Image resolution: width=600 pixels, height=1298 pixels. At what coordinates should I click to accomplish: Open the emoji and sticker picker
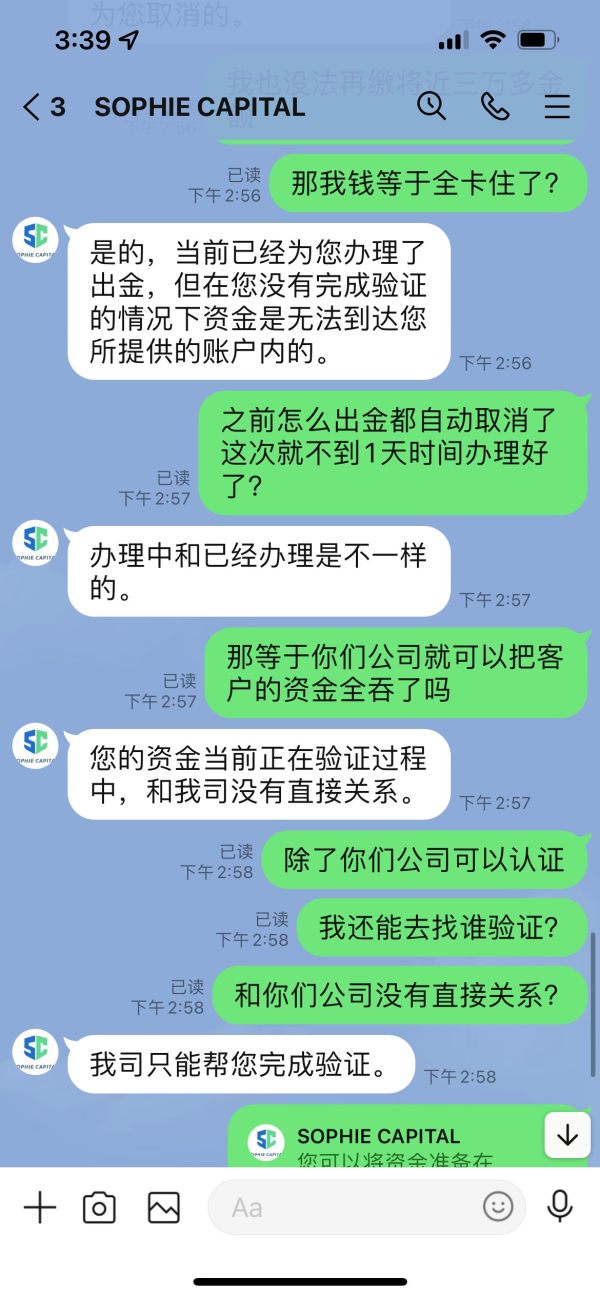pos(497,1207)
